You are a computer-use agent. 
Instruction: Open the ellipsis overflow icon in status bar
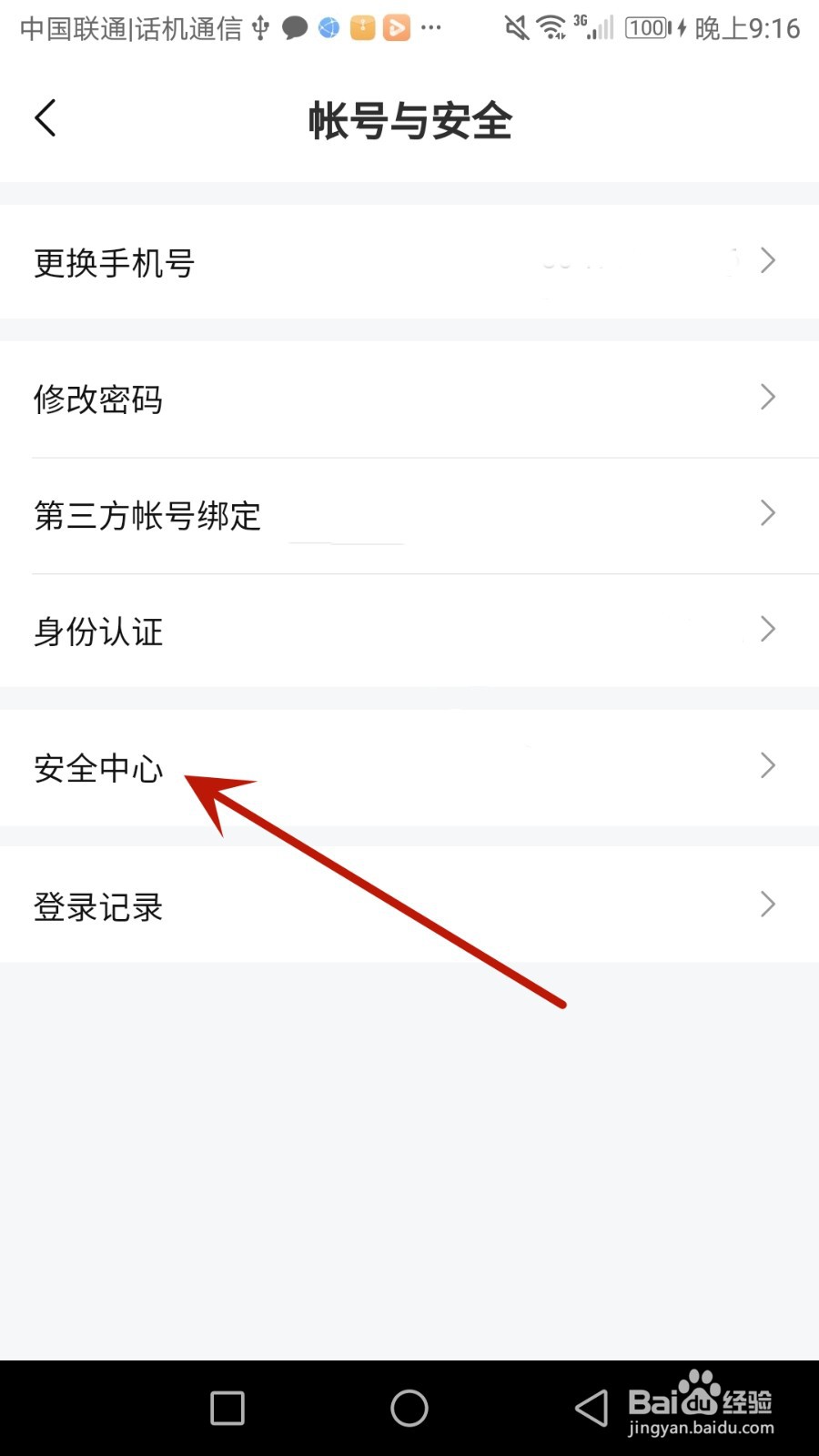pyautogui.click(x=431, y=29)
